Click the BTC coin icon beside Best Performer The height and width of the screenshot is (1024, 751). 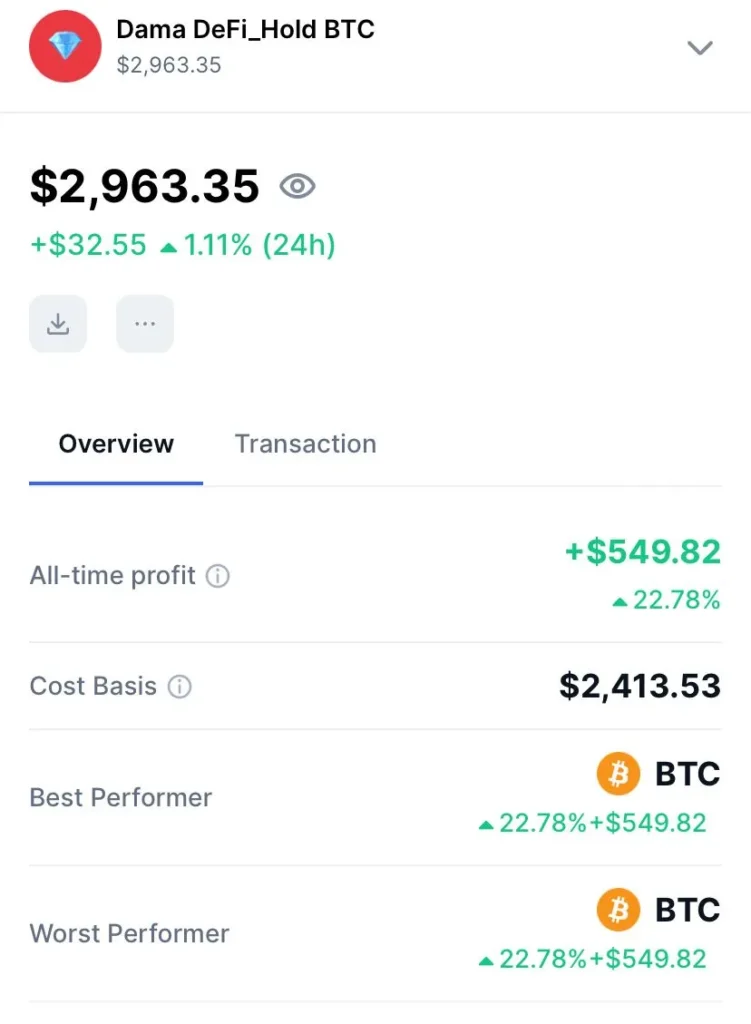(x=618, y=773)
